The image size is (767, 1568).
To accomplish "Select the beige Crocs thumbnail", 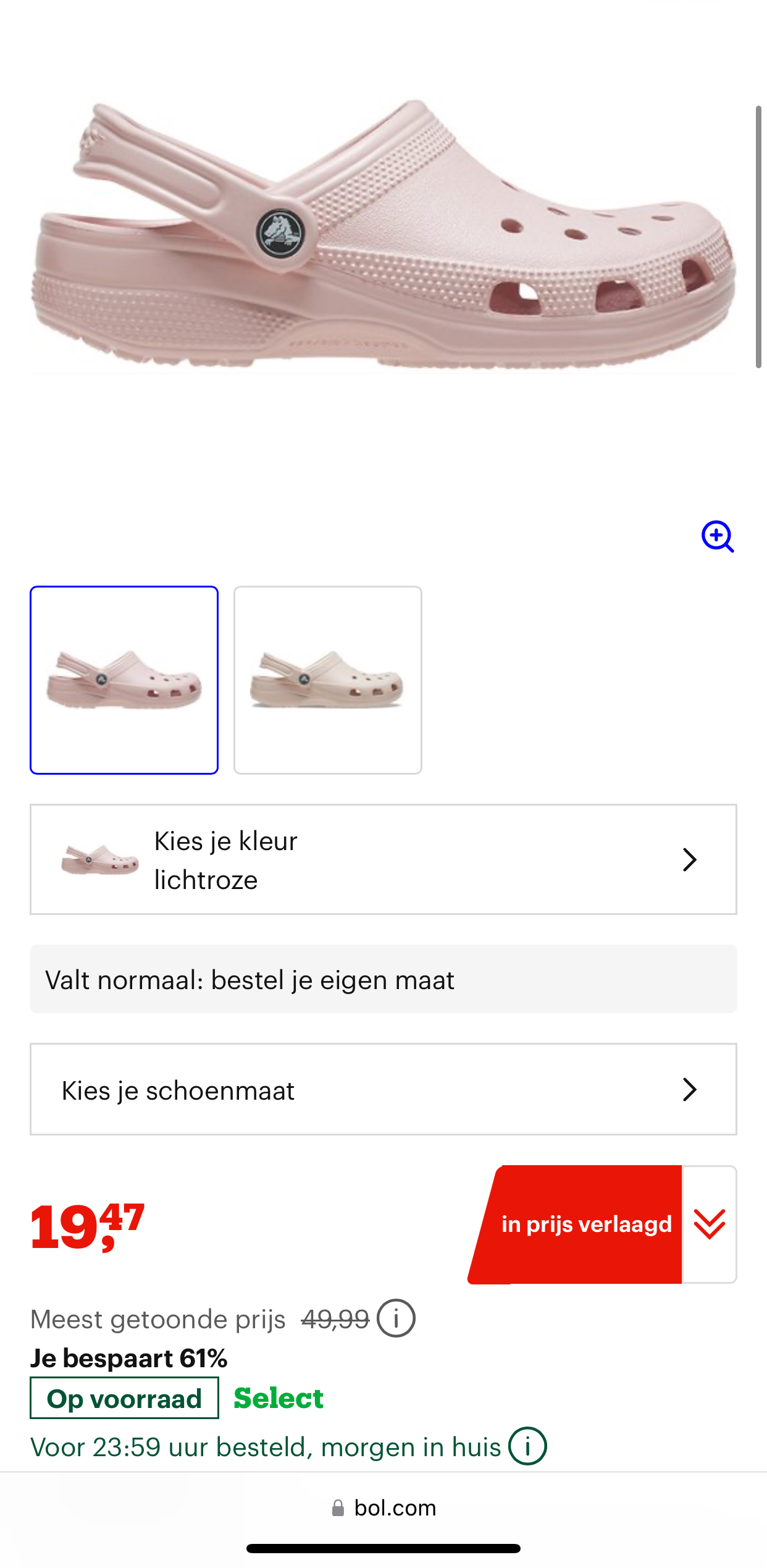I will click(x=328, y=680).
